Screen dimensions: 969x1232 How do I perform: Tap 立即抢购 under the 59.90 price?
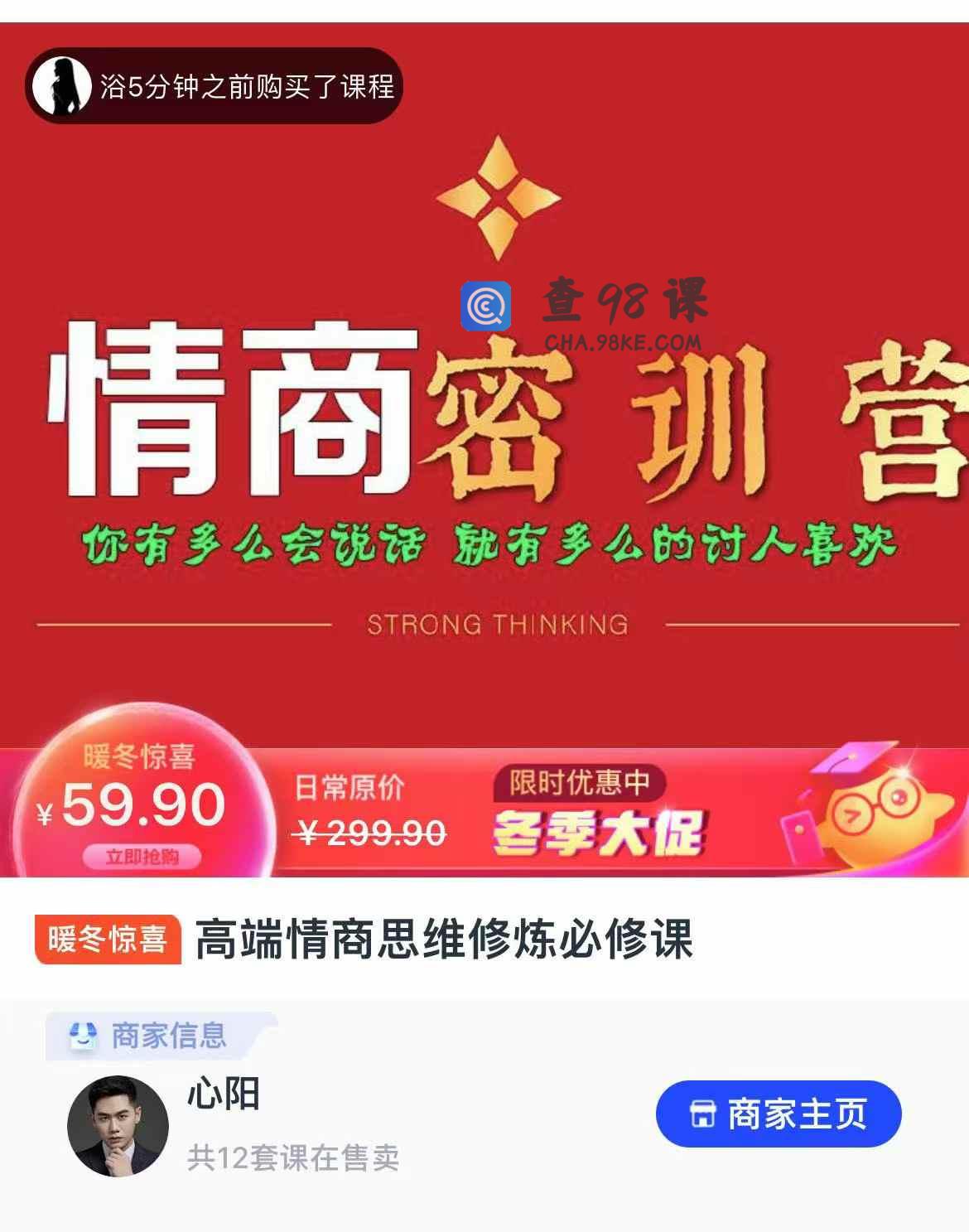click(142, 857)
